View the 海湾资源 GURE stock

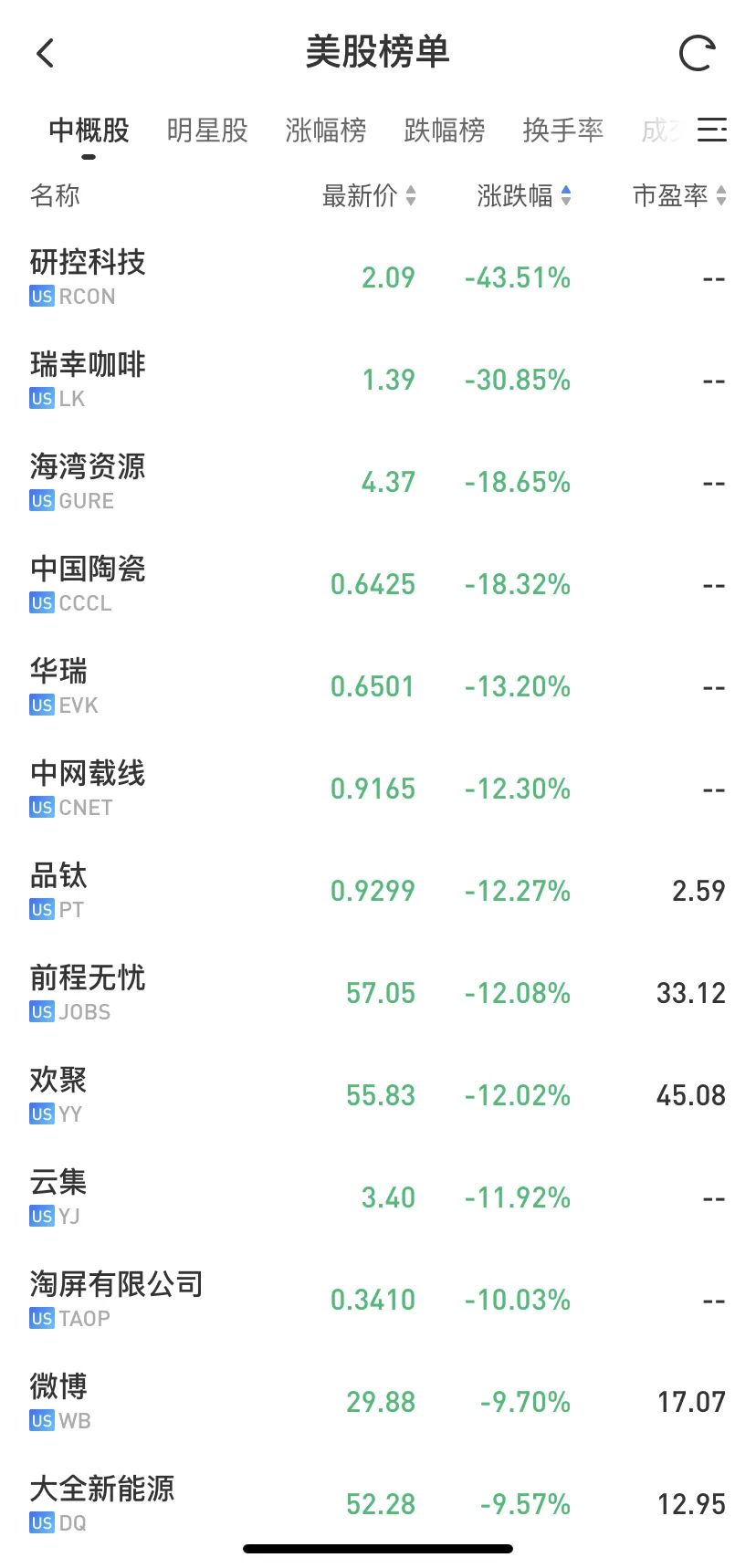coord(378,482)
